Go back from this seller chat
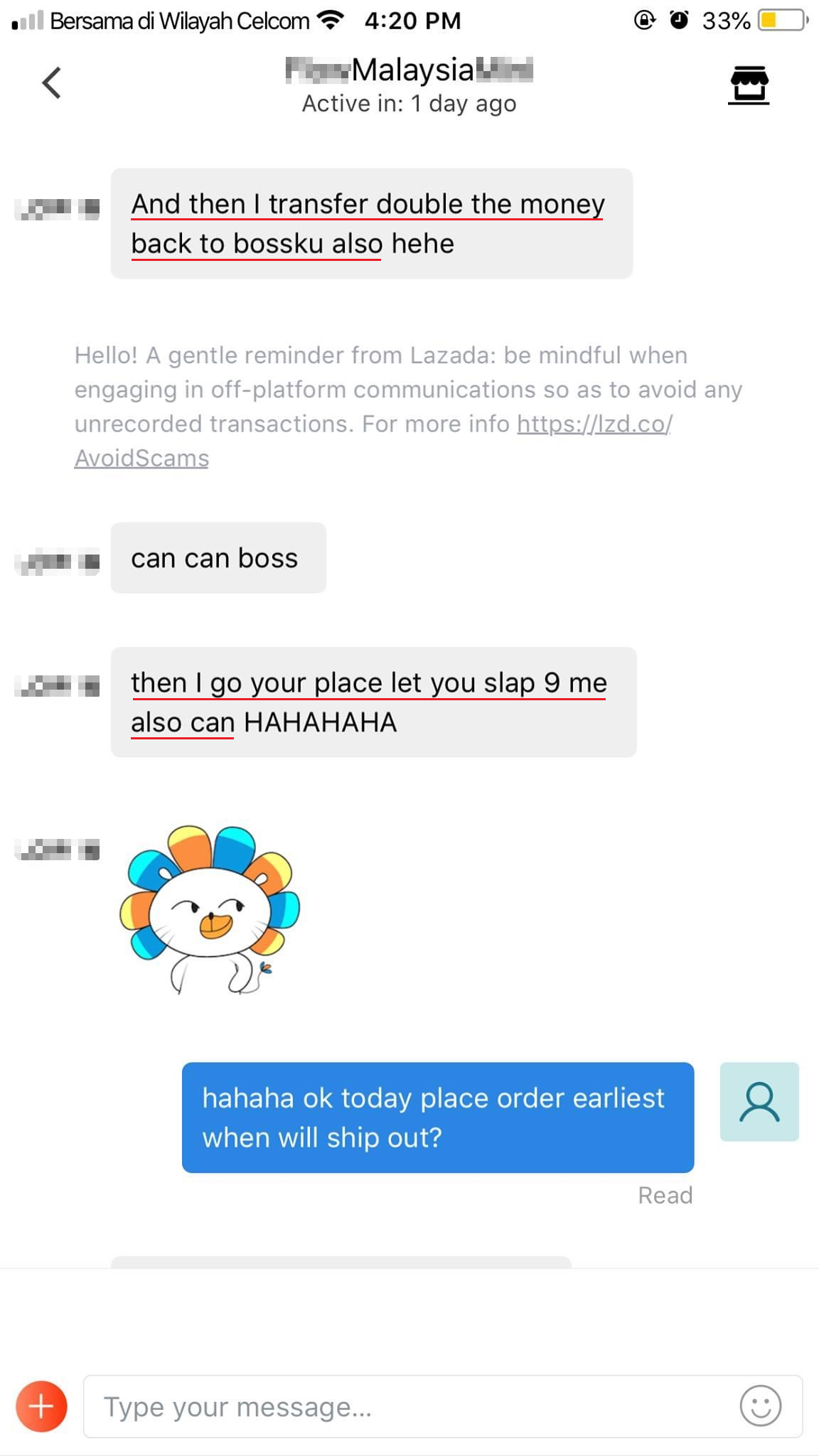This screenshot has height=1456, width=819. pyautogui.click(x=52, y=83)
